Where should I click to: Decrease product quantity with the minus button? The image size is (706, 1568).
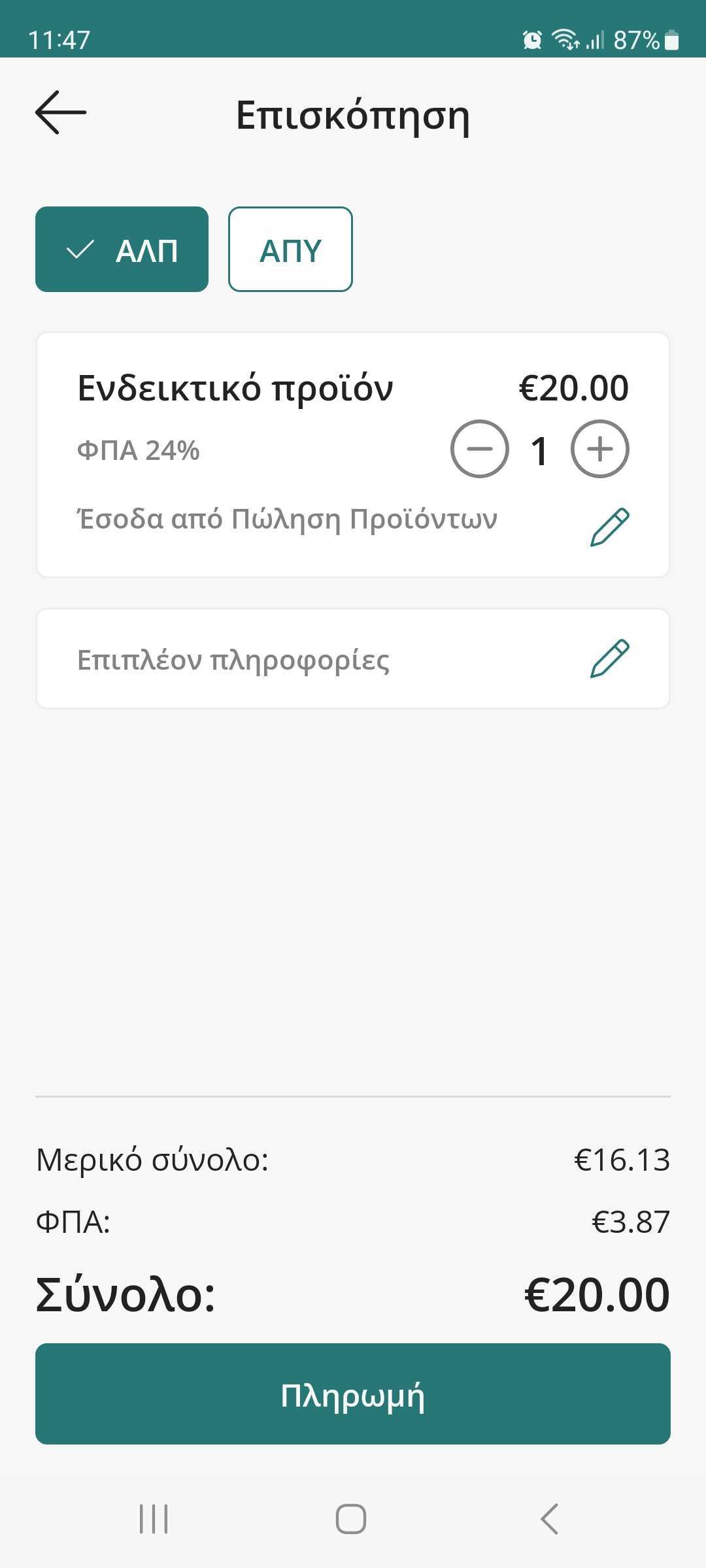pos(479,449)
